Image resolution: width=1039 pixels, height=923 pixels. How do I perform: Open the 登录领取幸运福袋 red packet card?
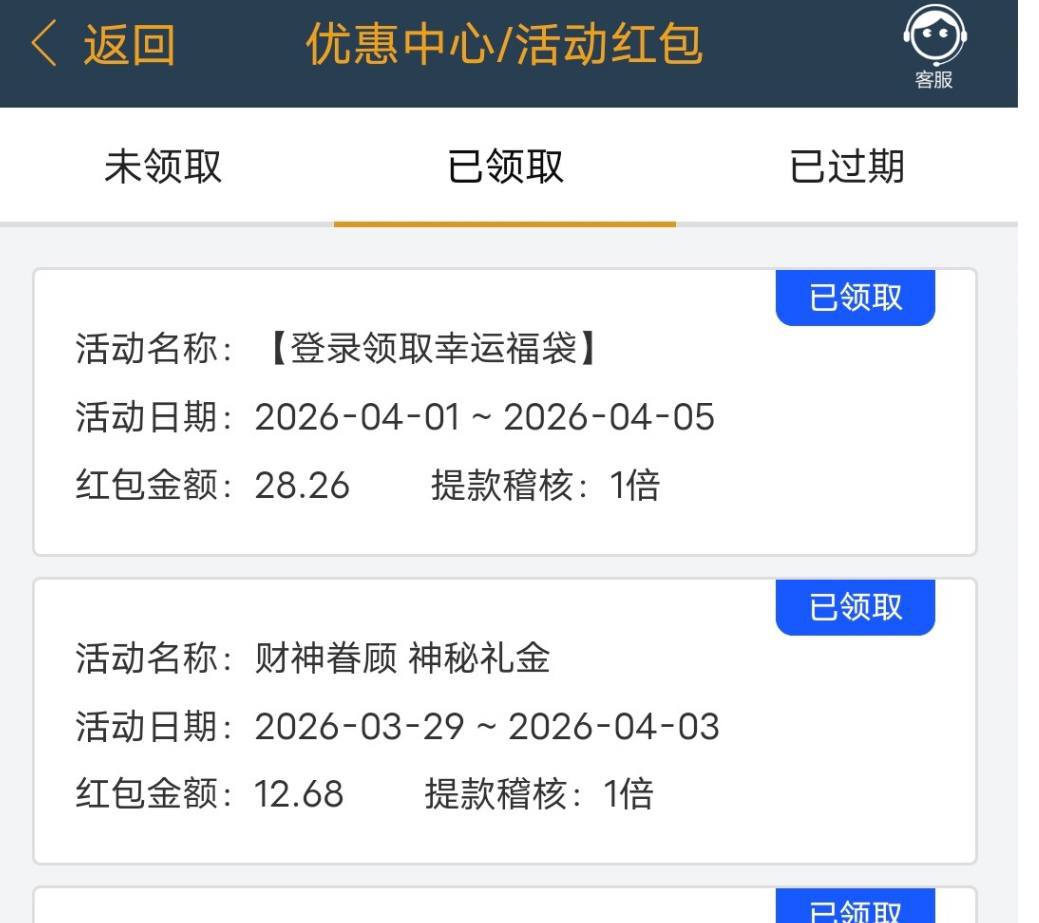[x=504, y=413]
